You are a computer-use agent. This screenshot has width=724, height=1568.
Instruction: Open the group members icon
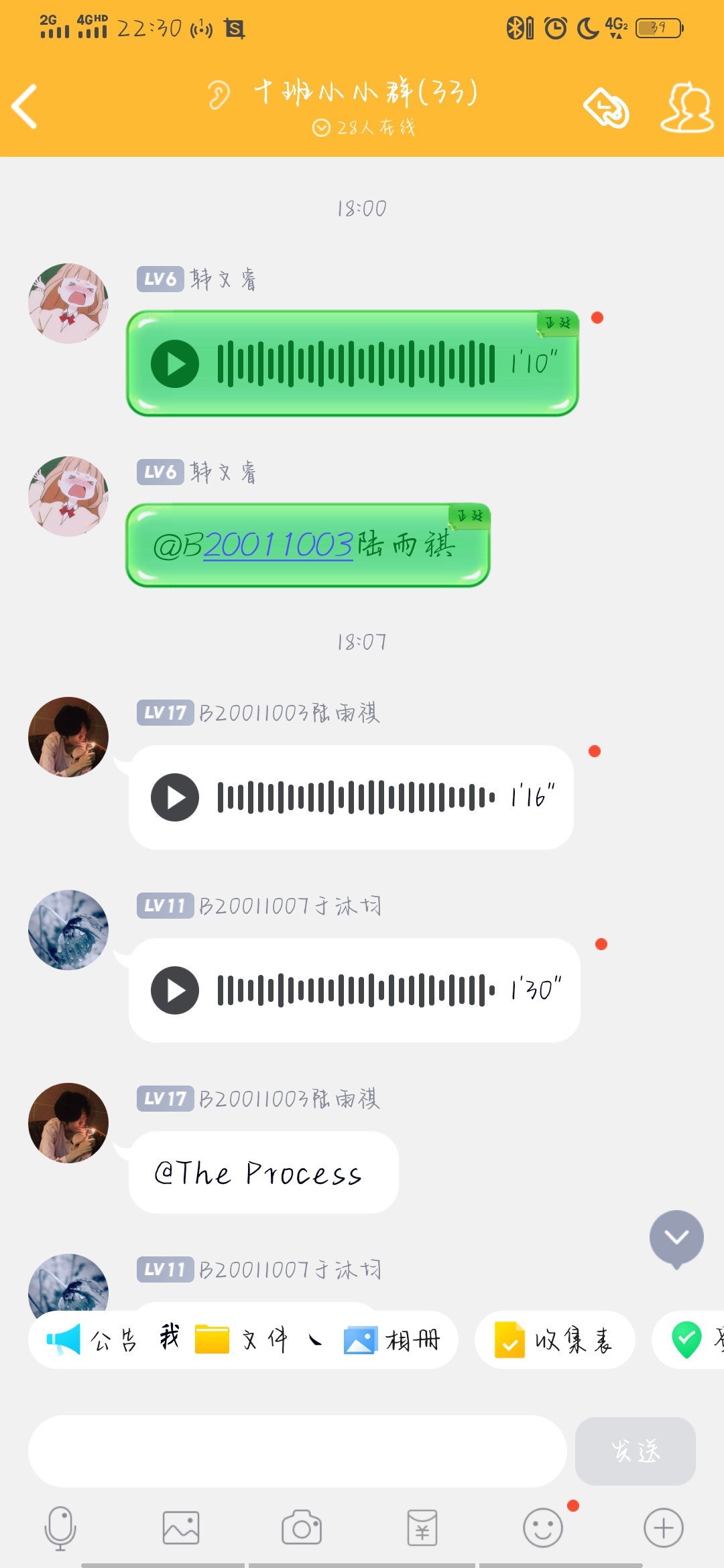[x=686, y=107]
